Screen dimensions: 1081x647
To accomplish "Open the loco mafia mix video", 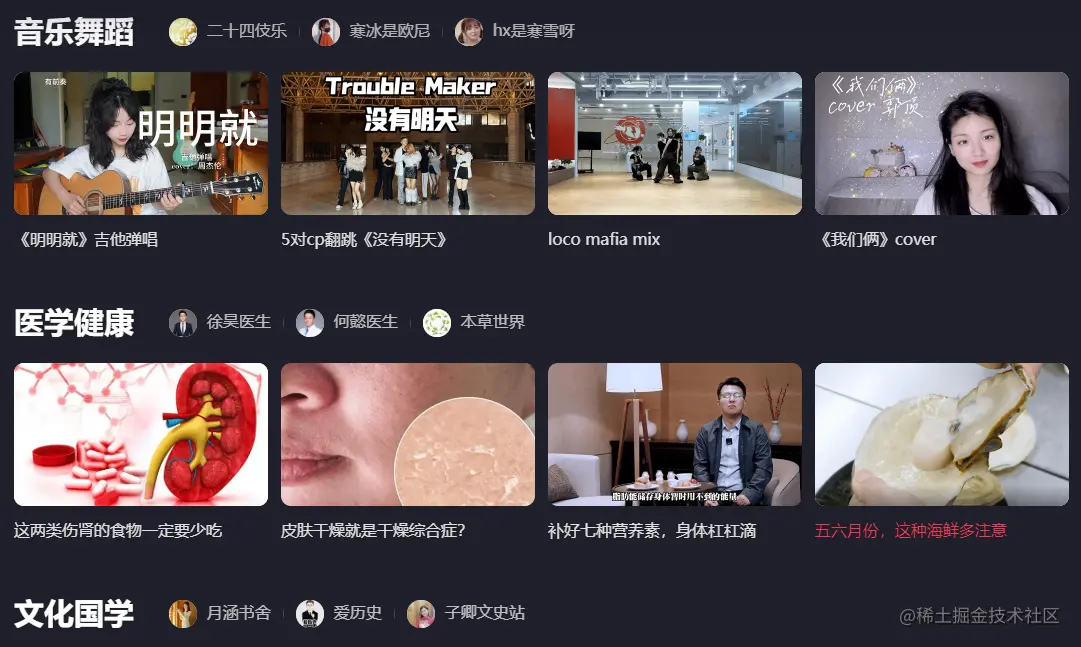I will coord(674,143).
